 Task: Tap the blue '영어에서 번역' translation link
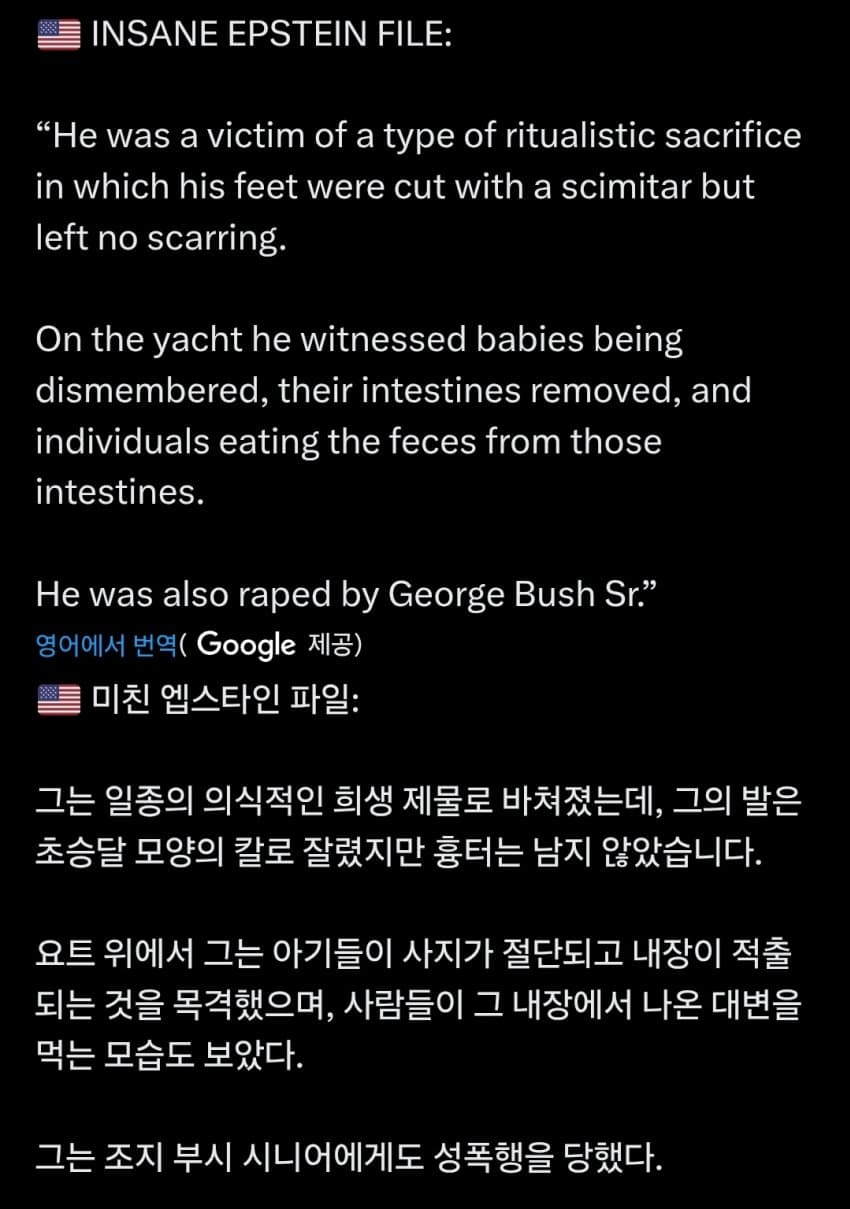tap(106, 646)
